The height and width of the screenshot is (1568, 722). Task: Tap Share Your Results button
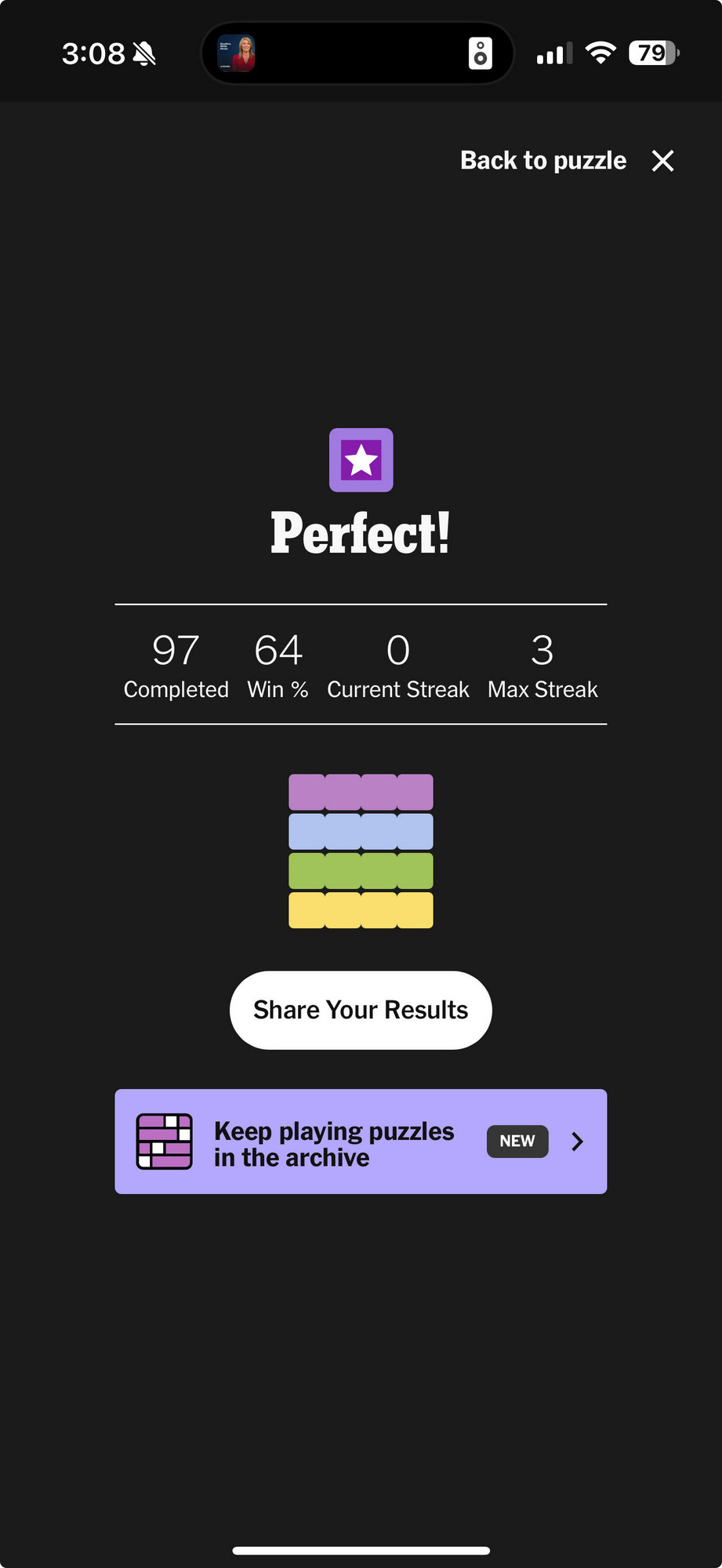coord(361,1010)
